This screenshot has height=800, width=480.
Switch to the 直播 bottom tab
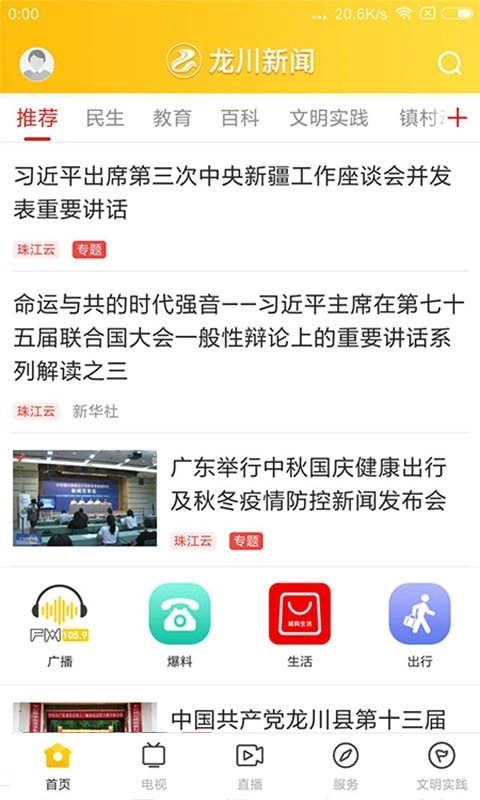tap(249, 765)
